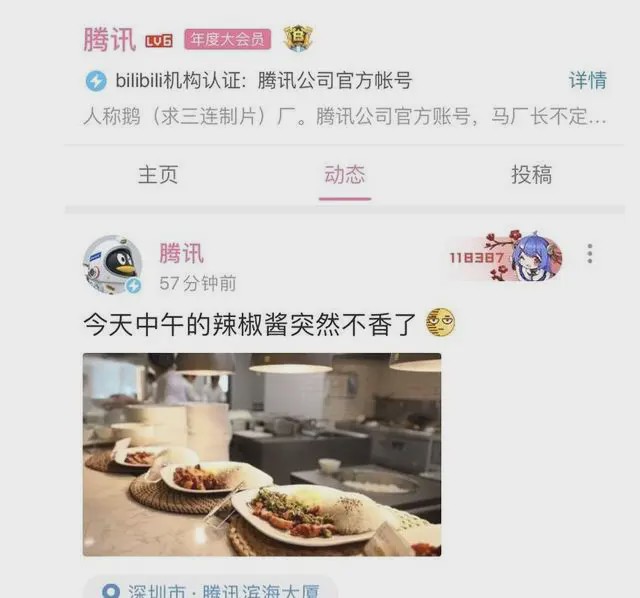Switch to the 主页 tab
640x598 pixels.
[x=158, y=175]
